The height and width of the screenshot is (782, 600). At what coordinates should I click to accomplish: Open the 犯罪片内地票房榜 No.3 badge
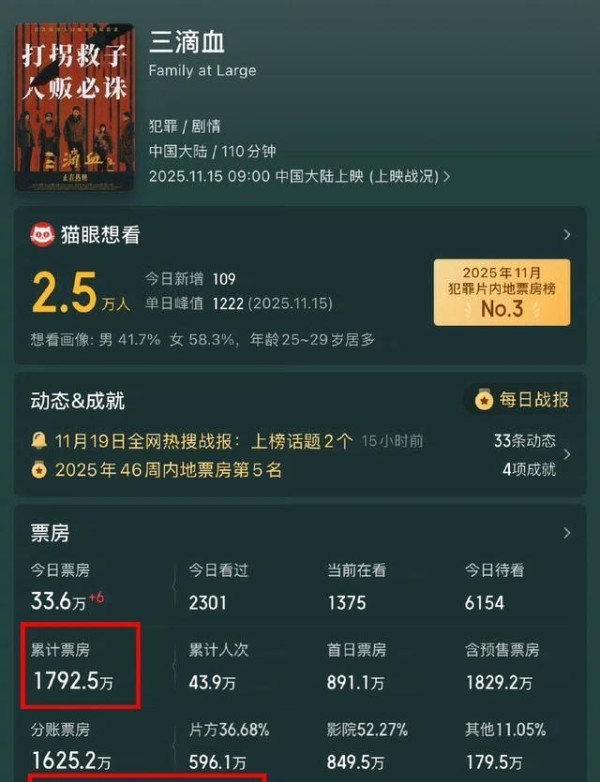click(x=501, y=292)
